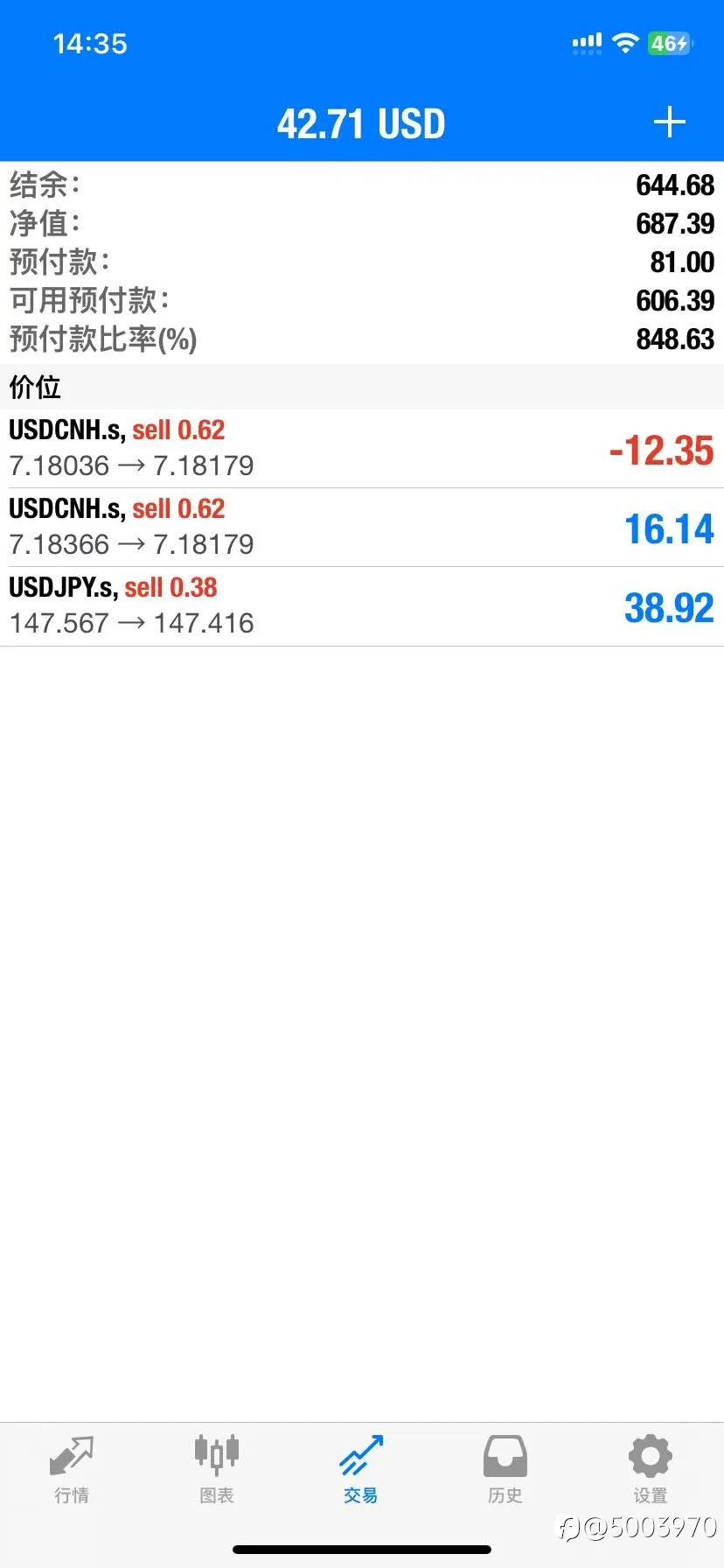Open the USDCNH.s position showing 16.14
724x1568 pixels.
[362, 528]
